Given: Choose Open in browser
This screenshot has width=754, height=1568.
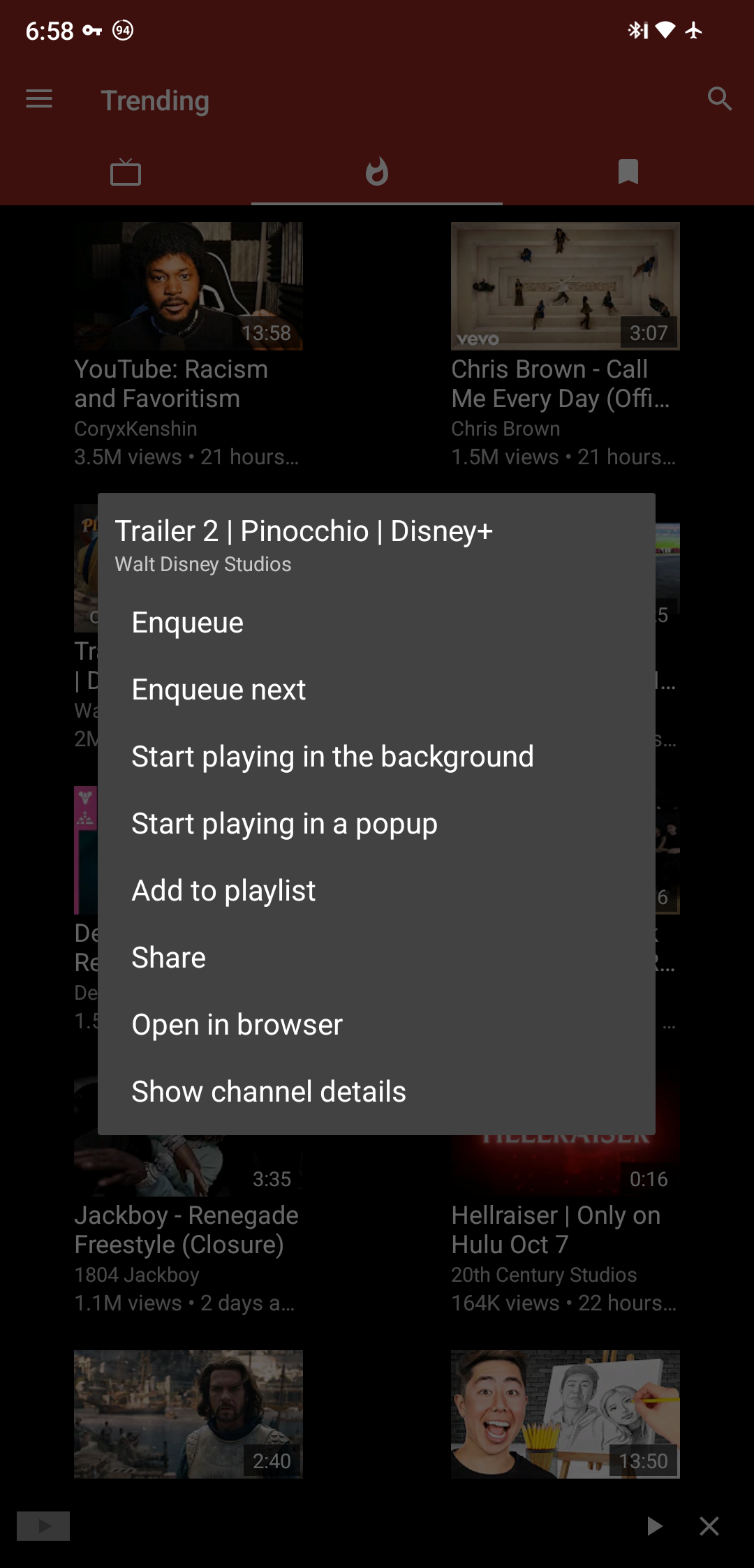Looking at the screenshot, I should pos(376,1024).
